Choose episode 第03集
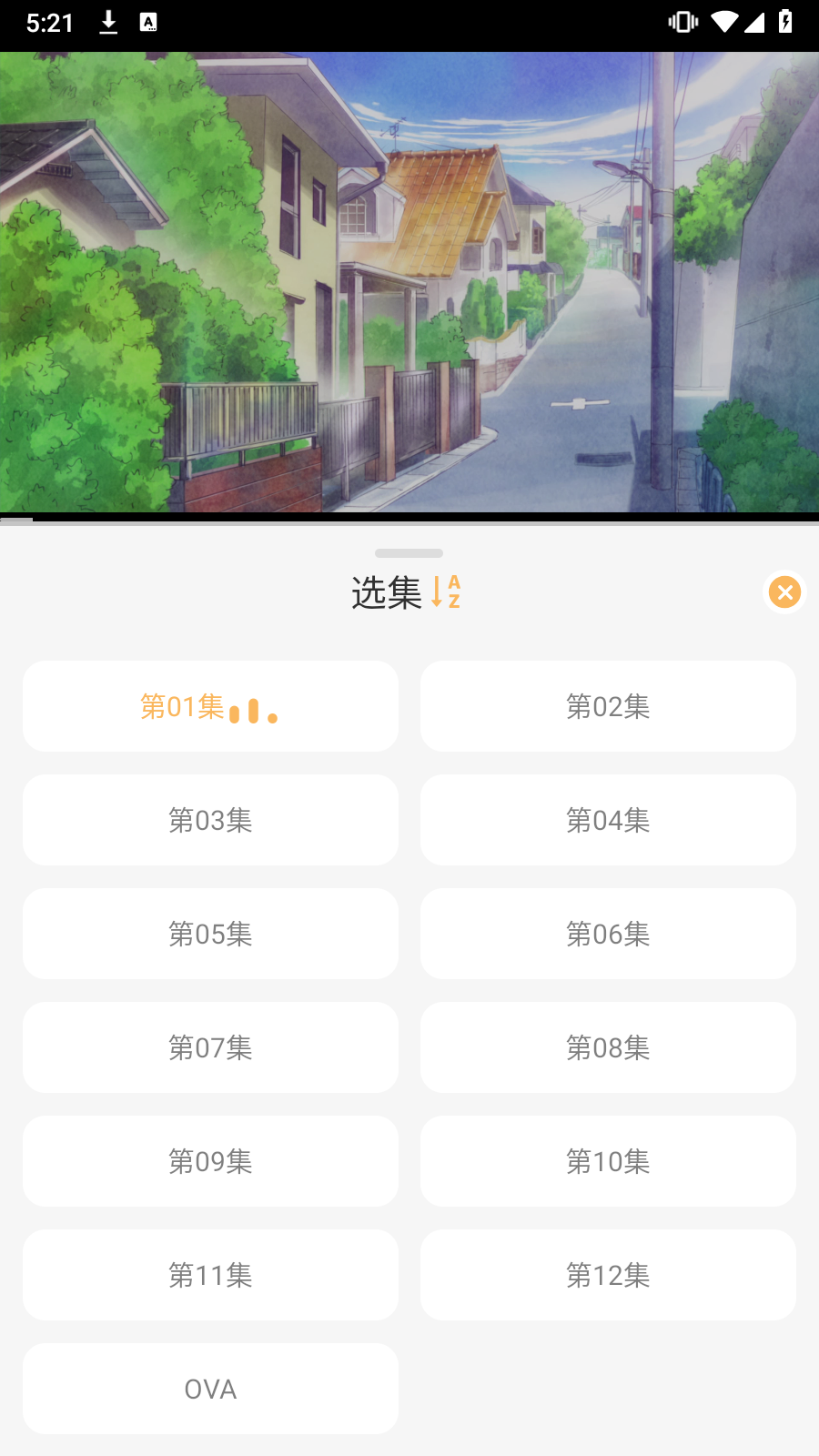The image size is (819, 1456). tap(210, 820)
